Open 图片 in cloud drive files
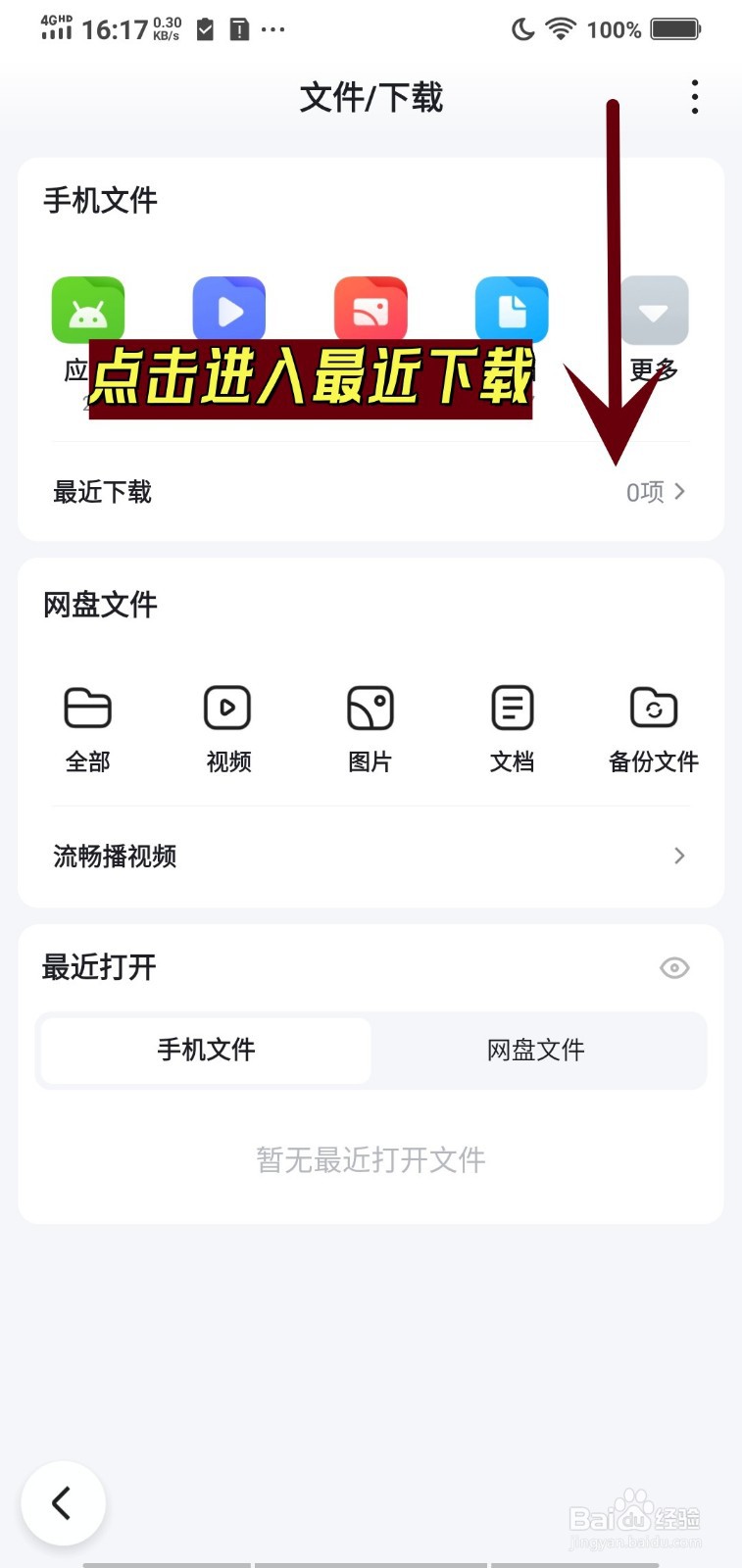 click(x=371, y=728)
